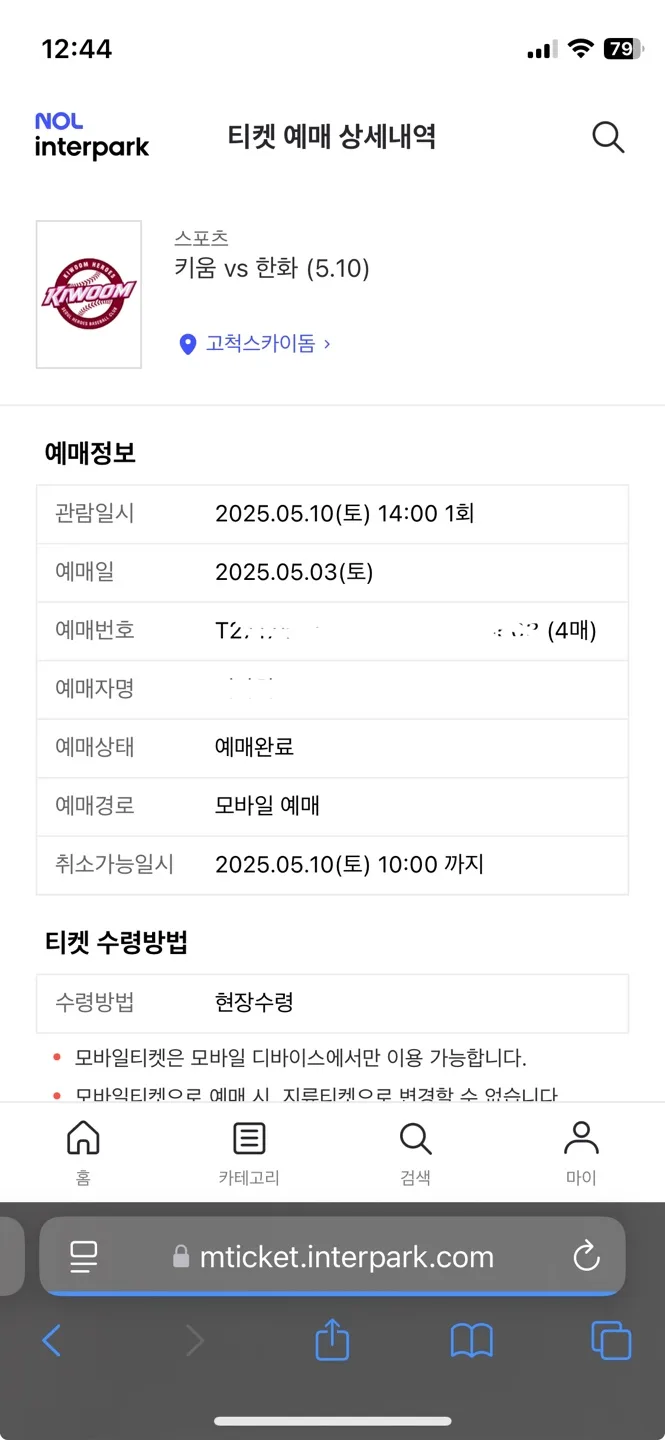This screenshot has height=1440, width=665.
Task: Go back to the previous page
Action: [x=52, y=1340]
